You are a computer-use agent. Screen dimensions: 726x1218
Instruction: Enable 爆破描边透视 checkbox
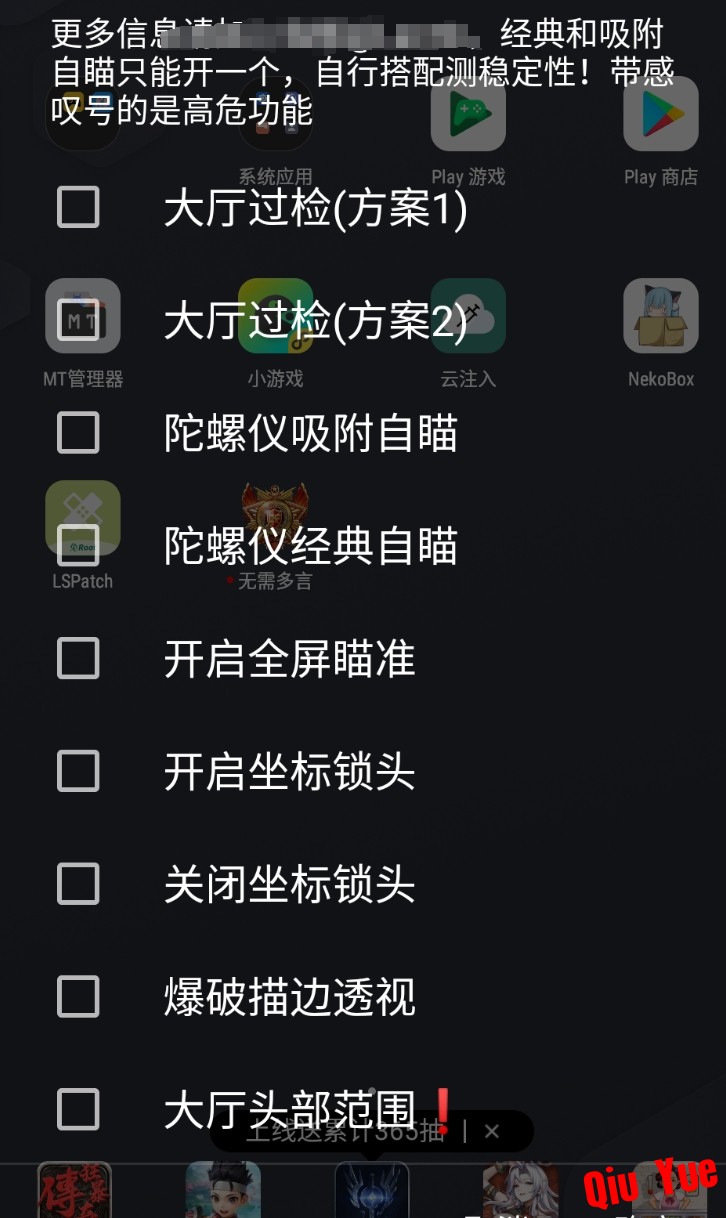pos(78,997)
